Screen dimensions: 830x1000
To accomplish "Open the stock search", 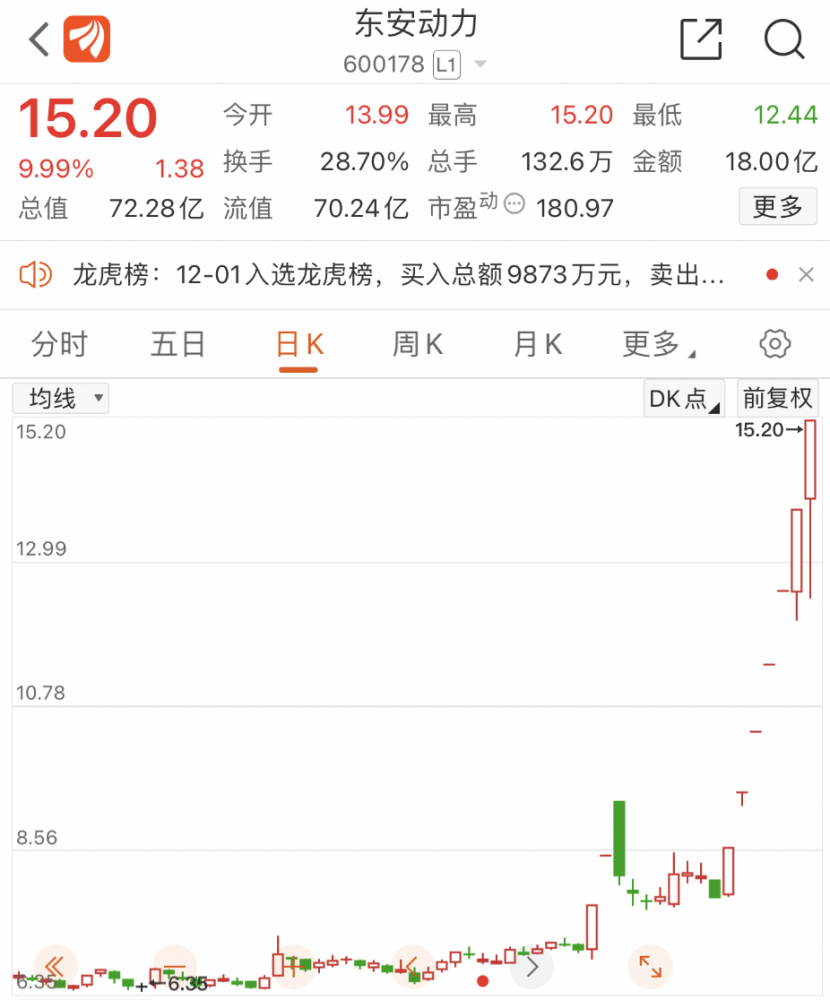I will (x=784, y=40).
